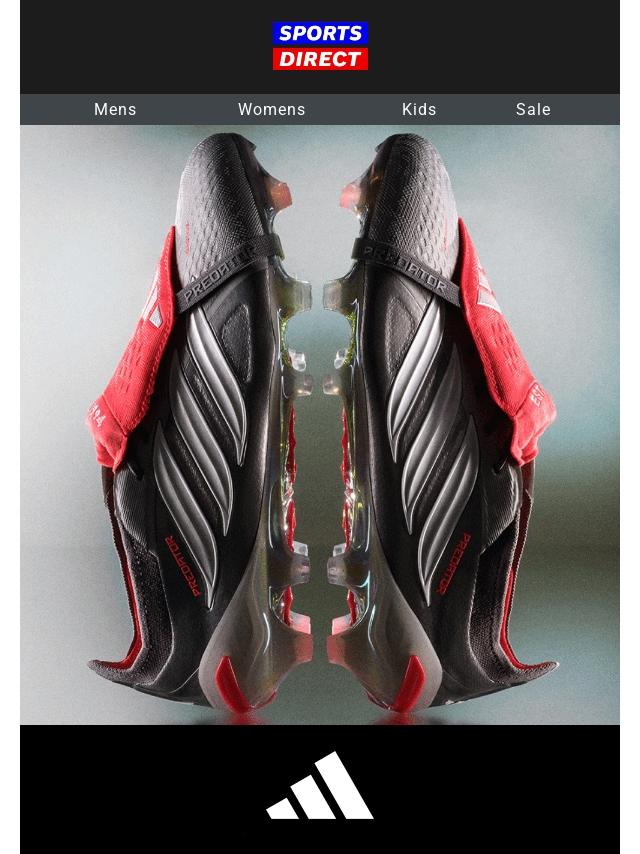Open the Mens category
The image size is (640, 854).
pyautogui.click(x=115, y=110)
